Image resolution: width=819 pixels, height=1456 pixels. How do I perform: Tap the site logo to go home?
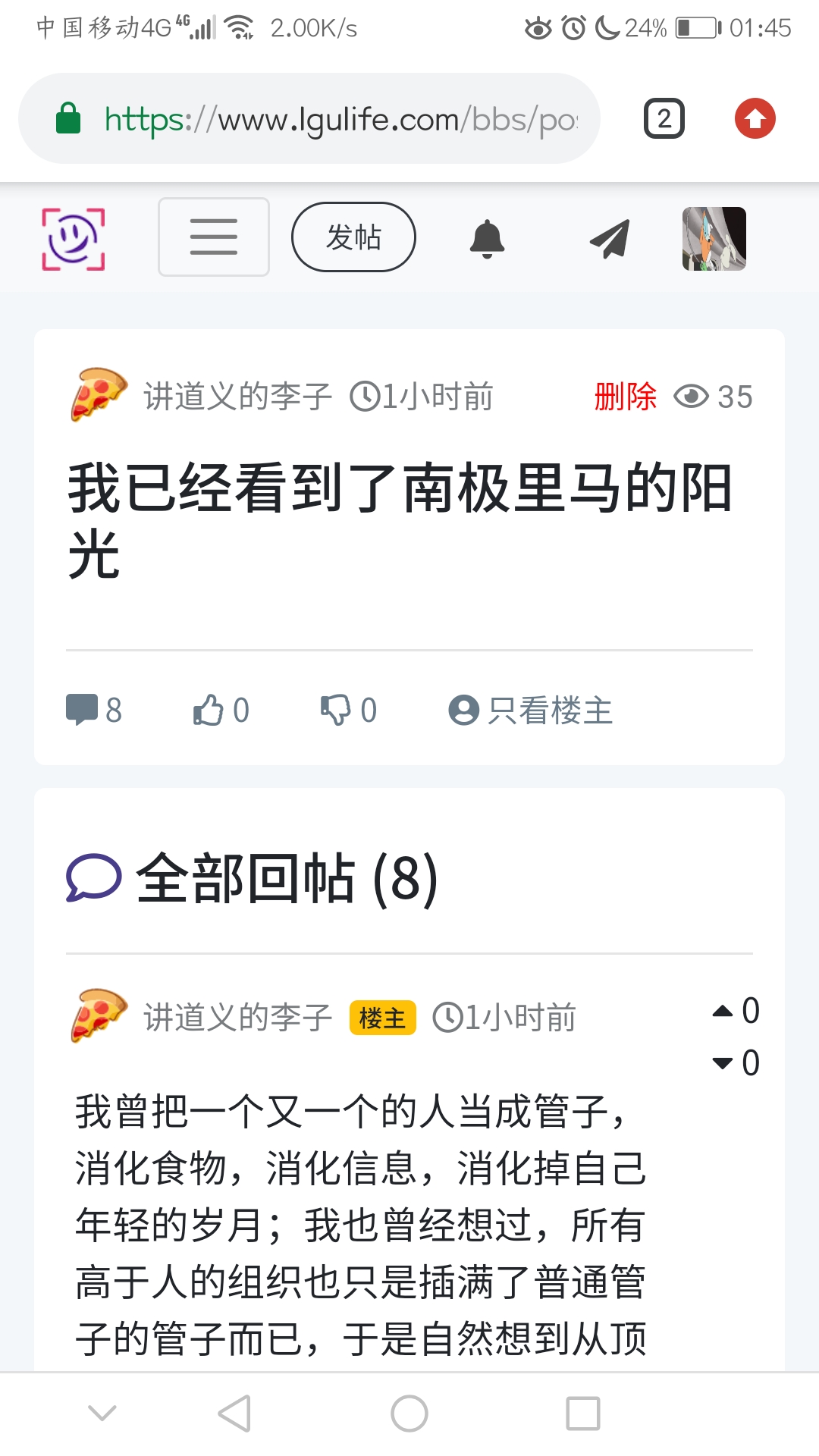pyautogui.click(x=74, y=239)
